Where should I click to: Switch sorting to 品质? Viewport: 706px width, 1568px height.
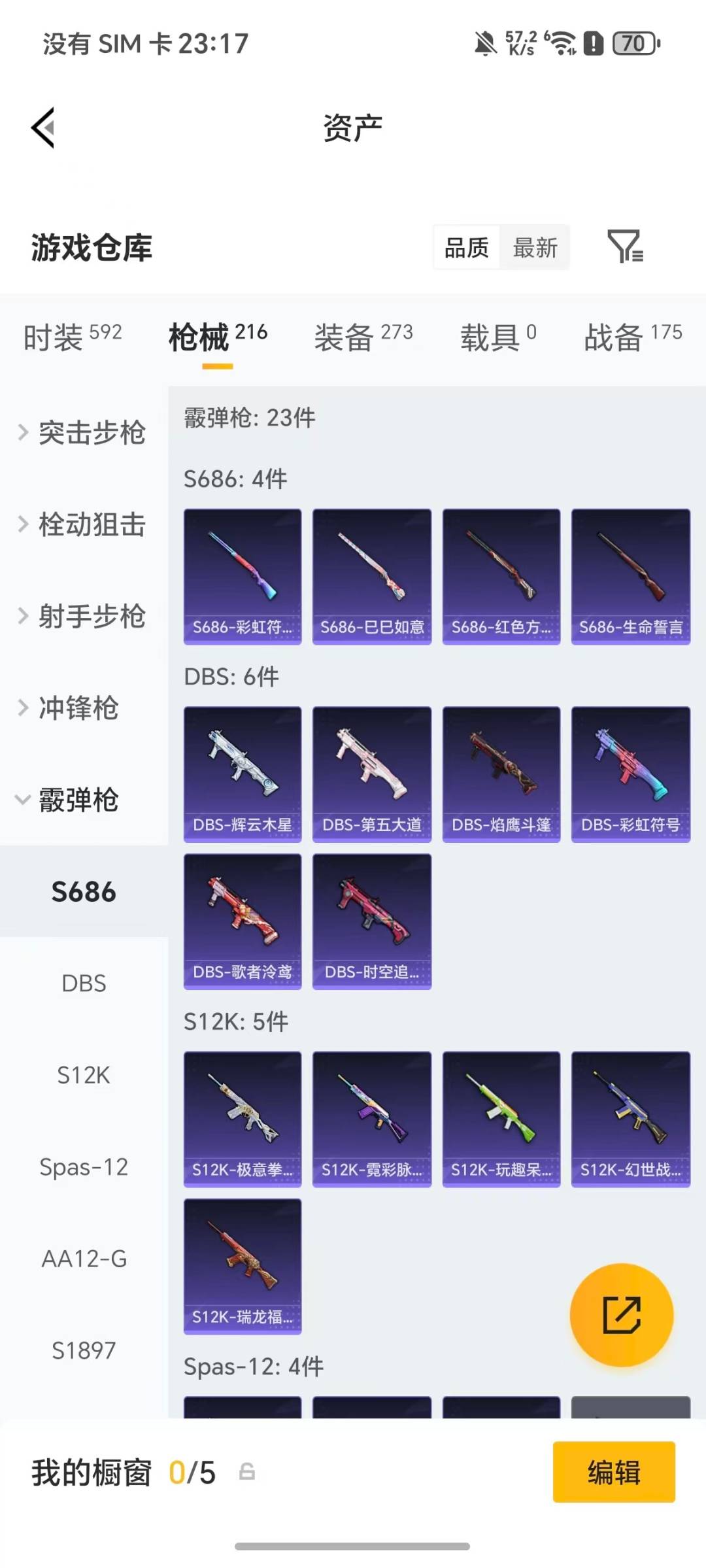(465, 247)
